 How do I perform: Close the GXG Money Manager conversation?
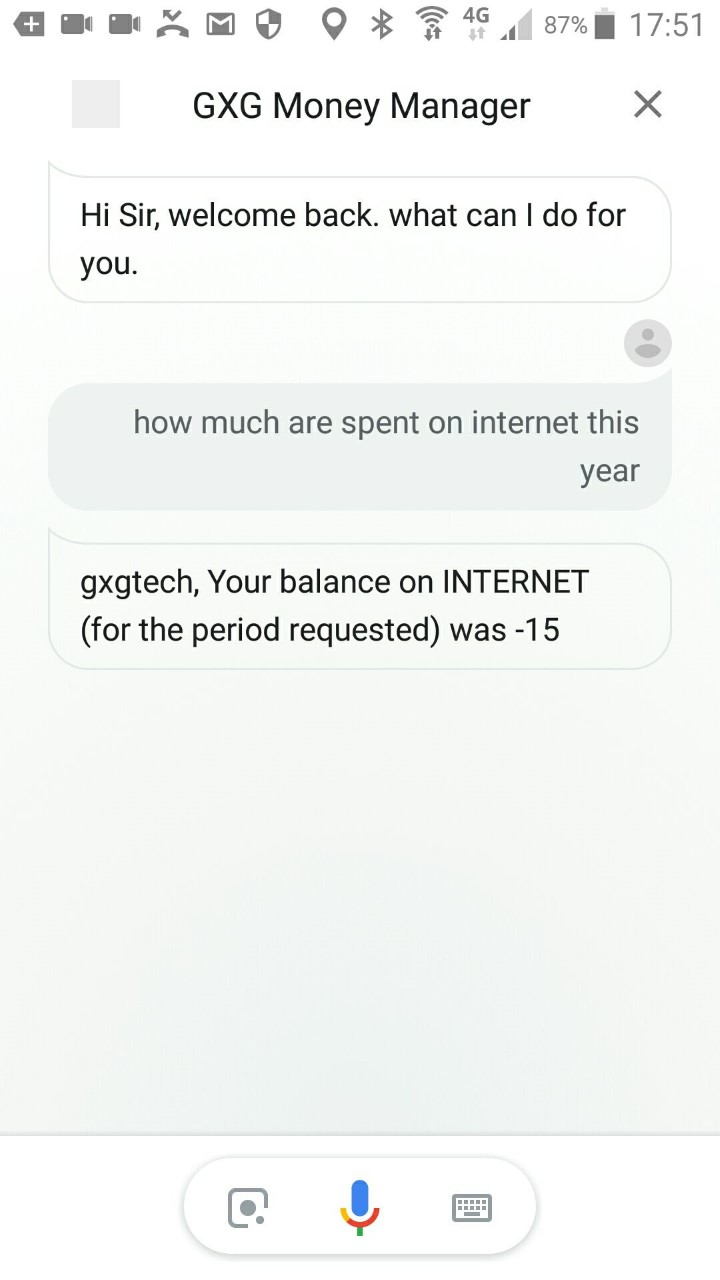pyautogui.click(x=648, y=104)
